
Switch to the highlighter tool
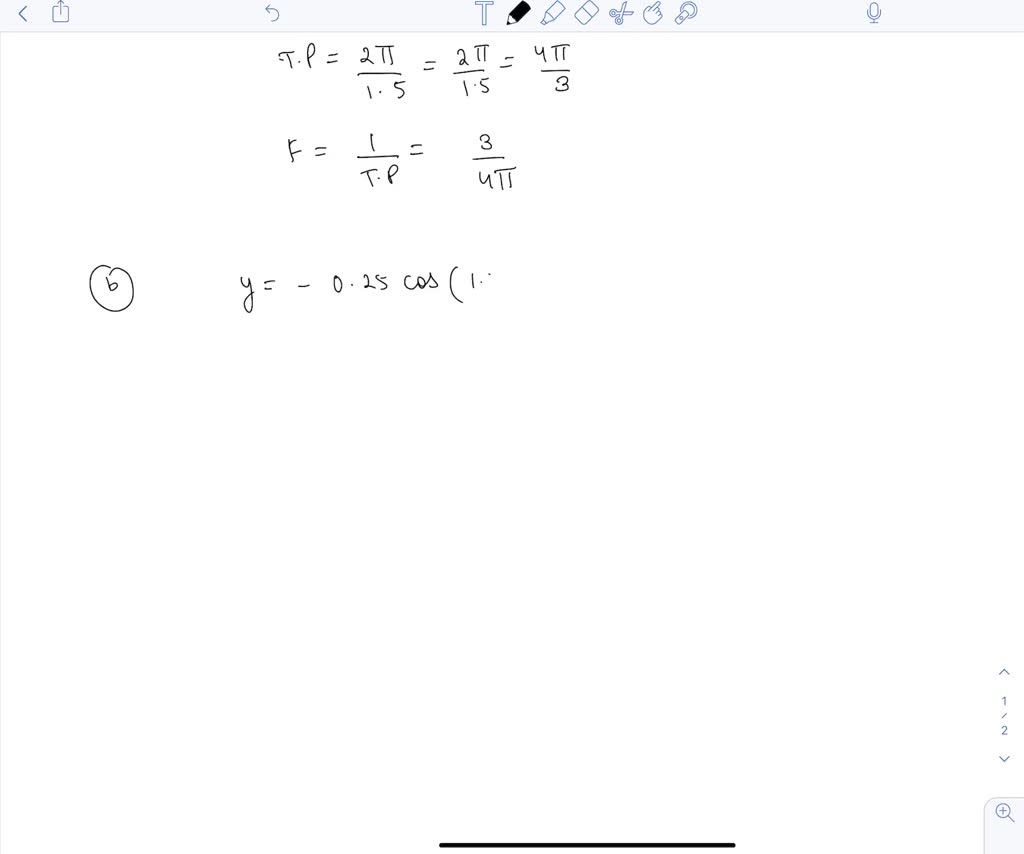pos(552,13)
